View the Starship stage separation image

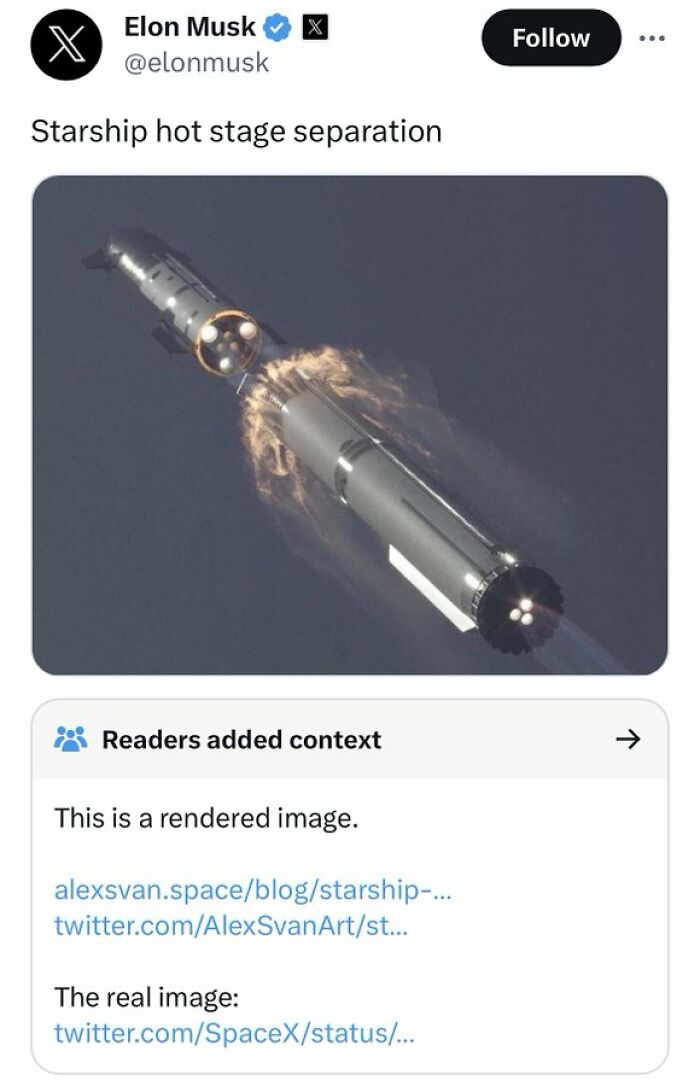click(x=349, y=425)
